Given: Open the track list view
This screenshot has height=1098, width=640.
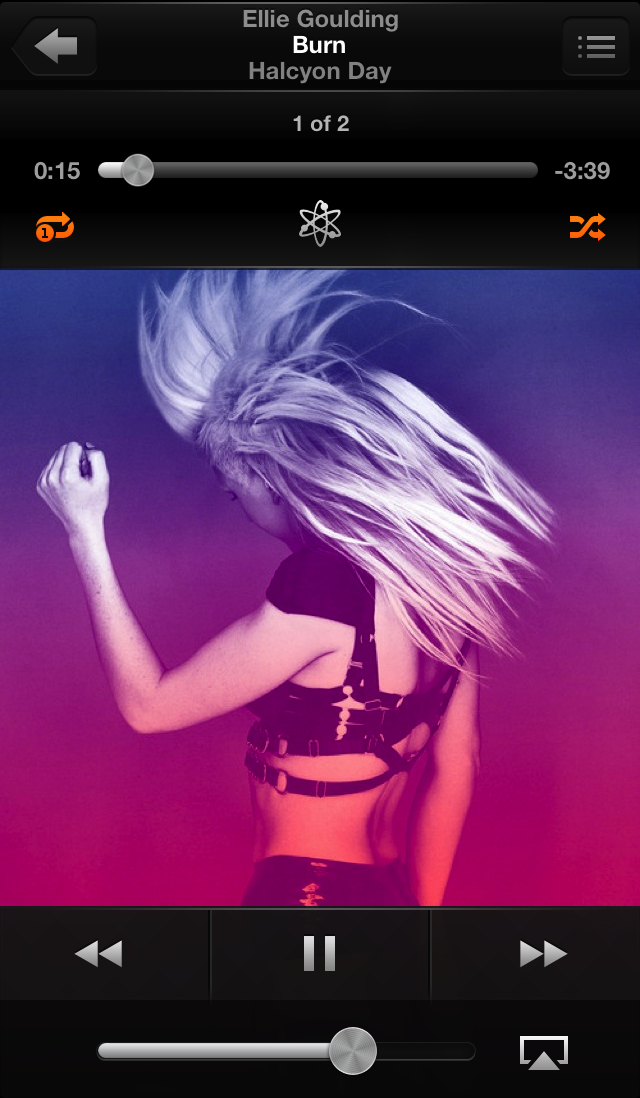Looking at the screenshot, I should click(x=596, y=46).
